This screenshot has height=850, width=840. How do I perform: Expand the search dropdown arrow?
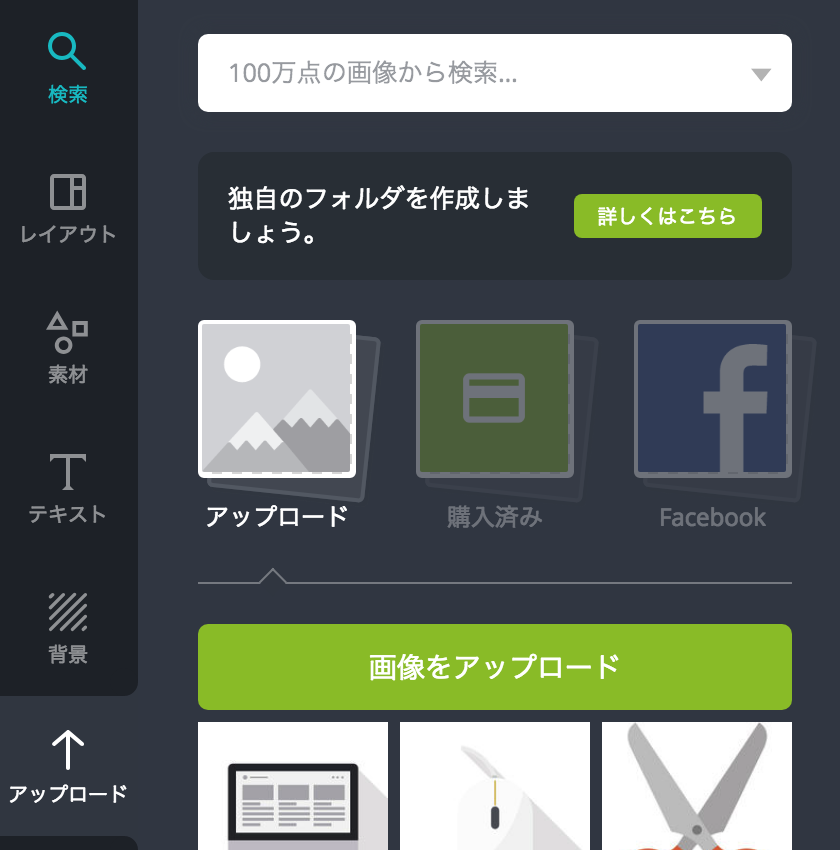(x=761, y=74)
